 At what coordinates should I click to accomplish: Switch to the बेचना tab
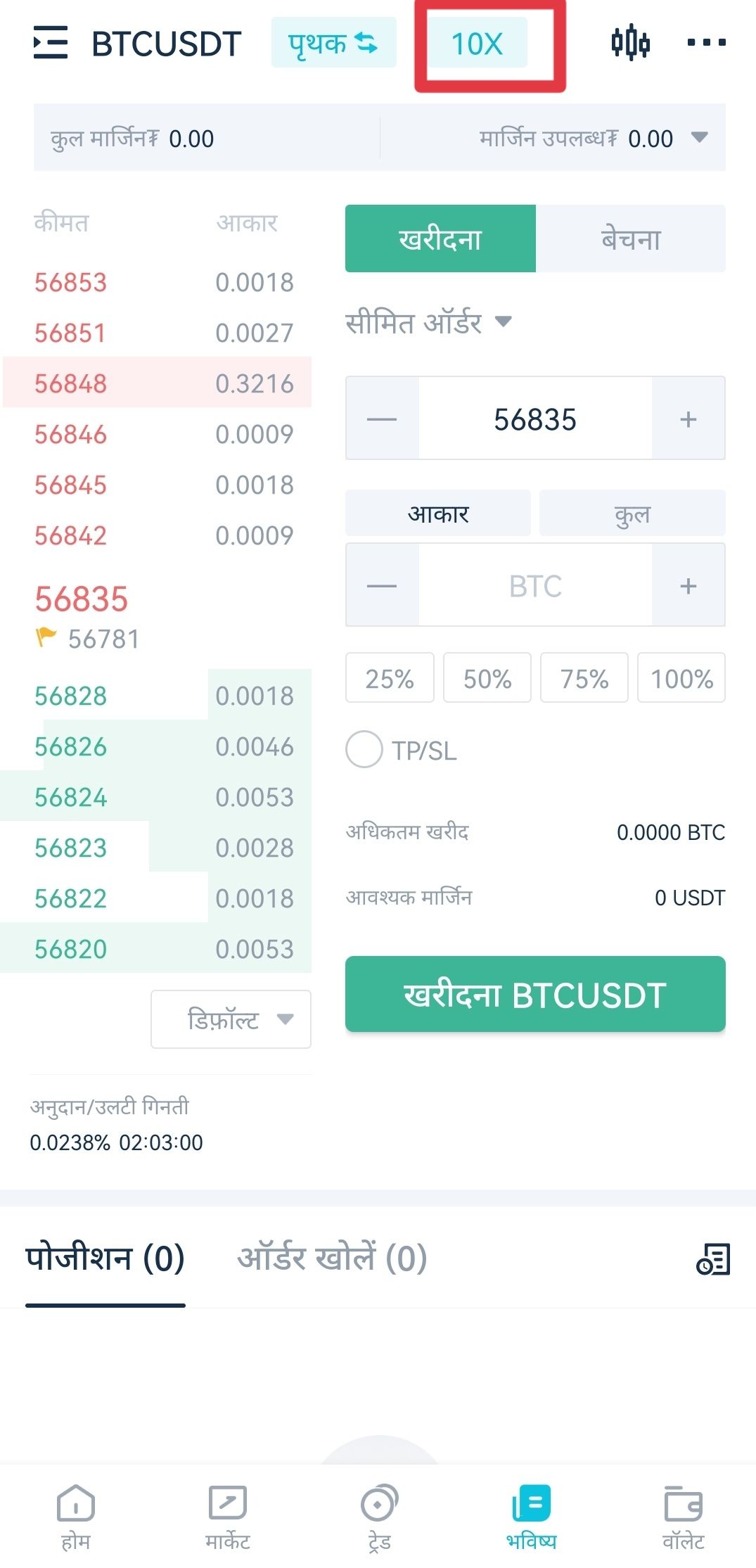(631, 238)
